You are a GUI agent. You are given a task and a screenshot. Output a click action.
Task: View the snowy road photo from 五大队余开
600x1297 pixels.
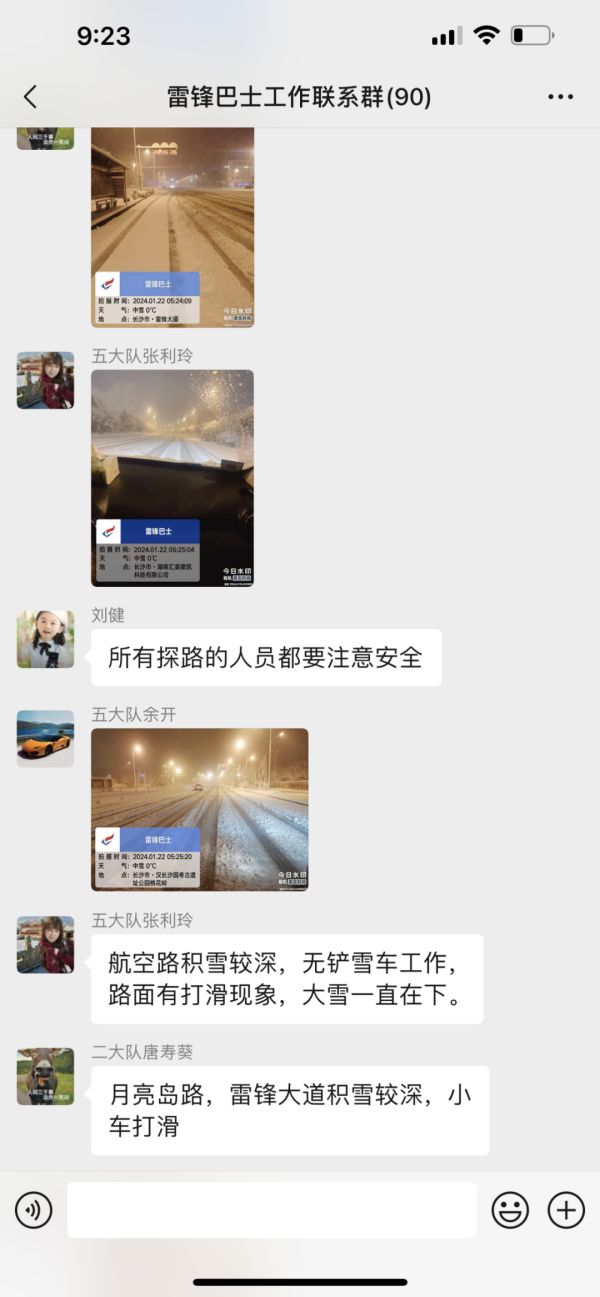coord(199,809)
